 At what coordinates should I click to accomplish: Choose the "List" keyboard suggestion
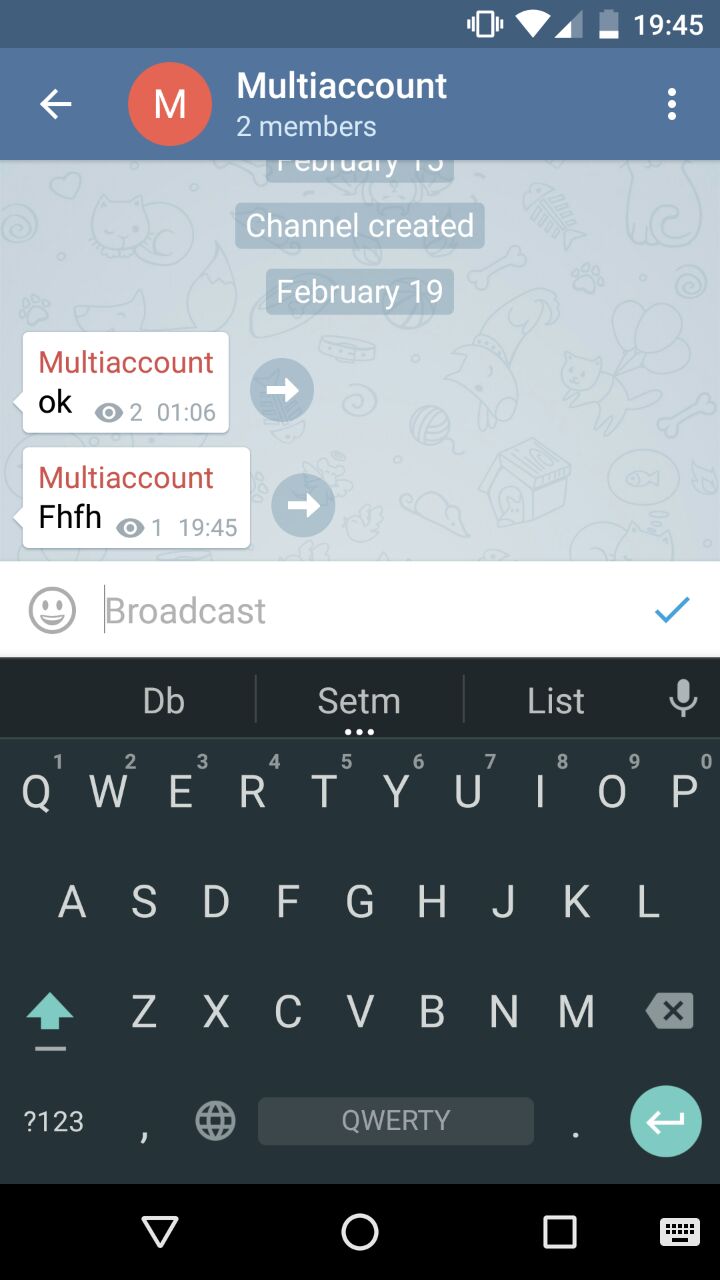tap(555, 701)
